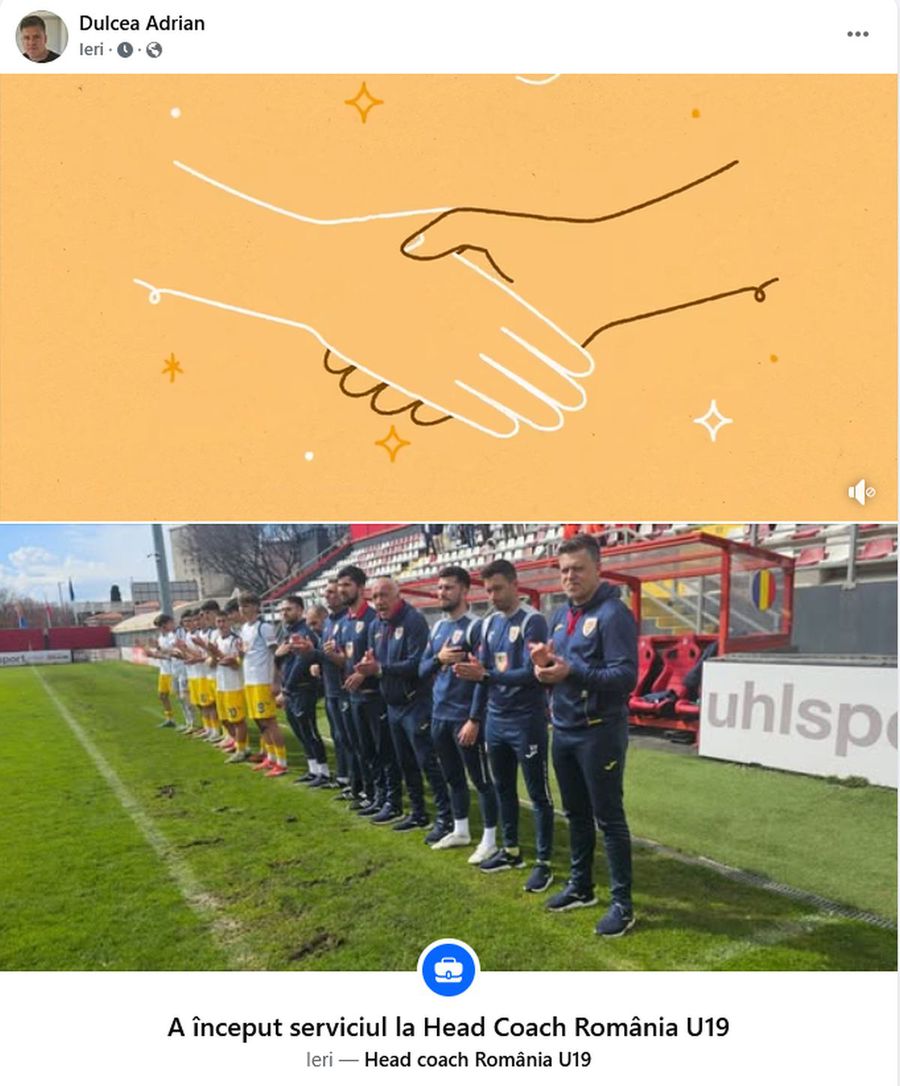This screenshot has width=900, height=1086.
Task: Open the Dulcea Adrian profile name link
Action: [142, 23]
